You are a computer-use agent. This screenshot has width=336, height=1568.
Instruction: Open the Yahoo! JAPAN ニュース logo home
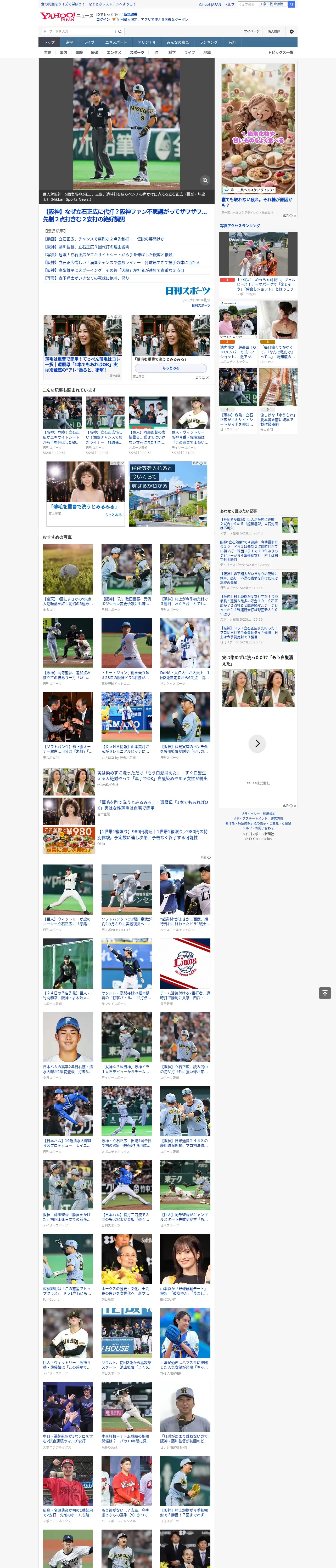[67, 16]
